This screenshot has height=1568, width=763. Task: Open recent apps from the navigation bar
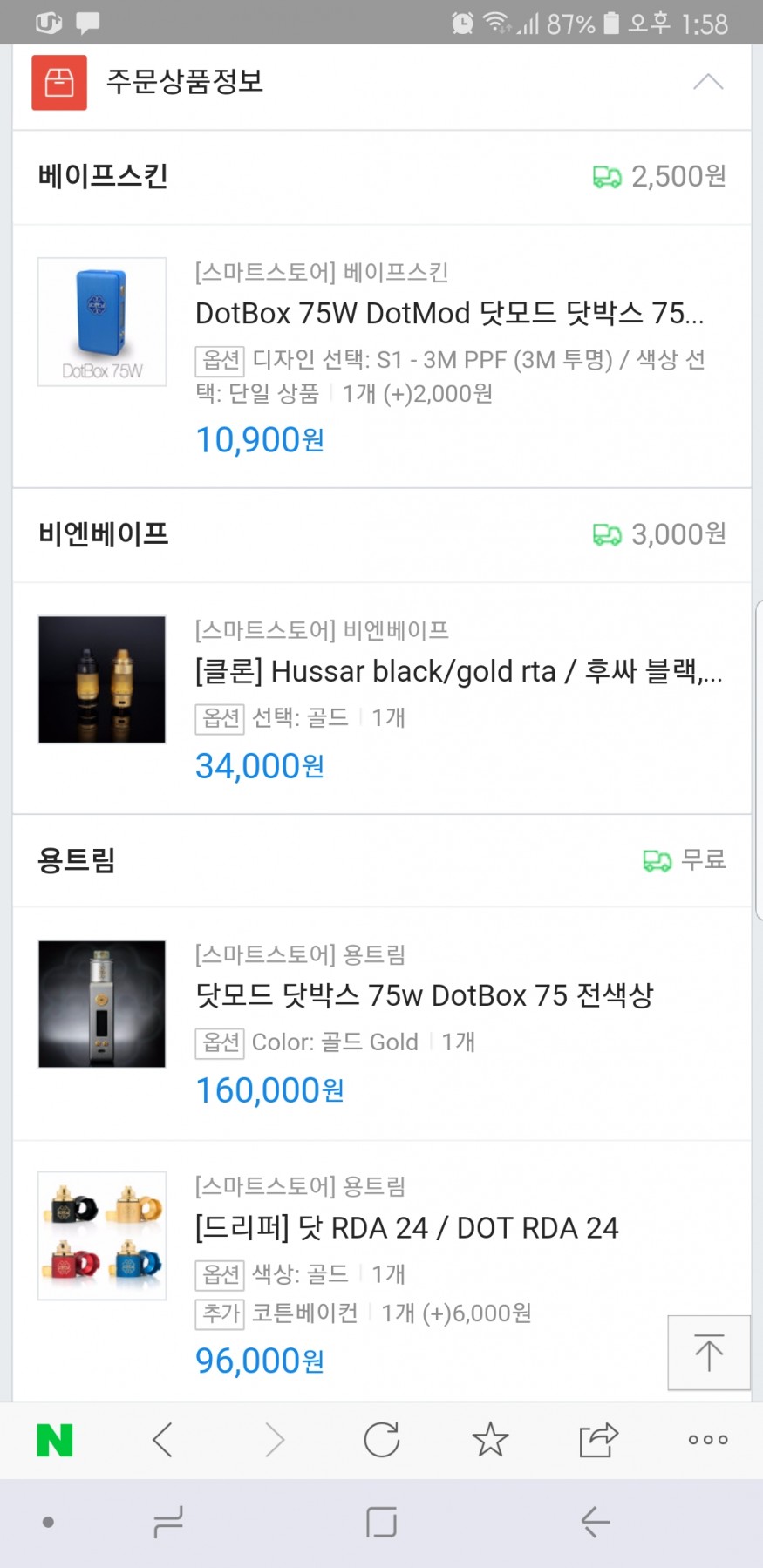pyautogui.click(x=167, y=1522)
